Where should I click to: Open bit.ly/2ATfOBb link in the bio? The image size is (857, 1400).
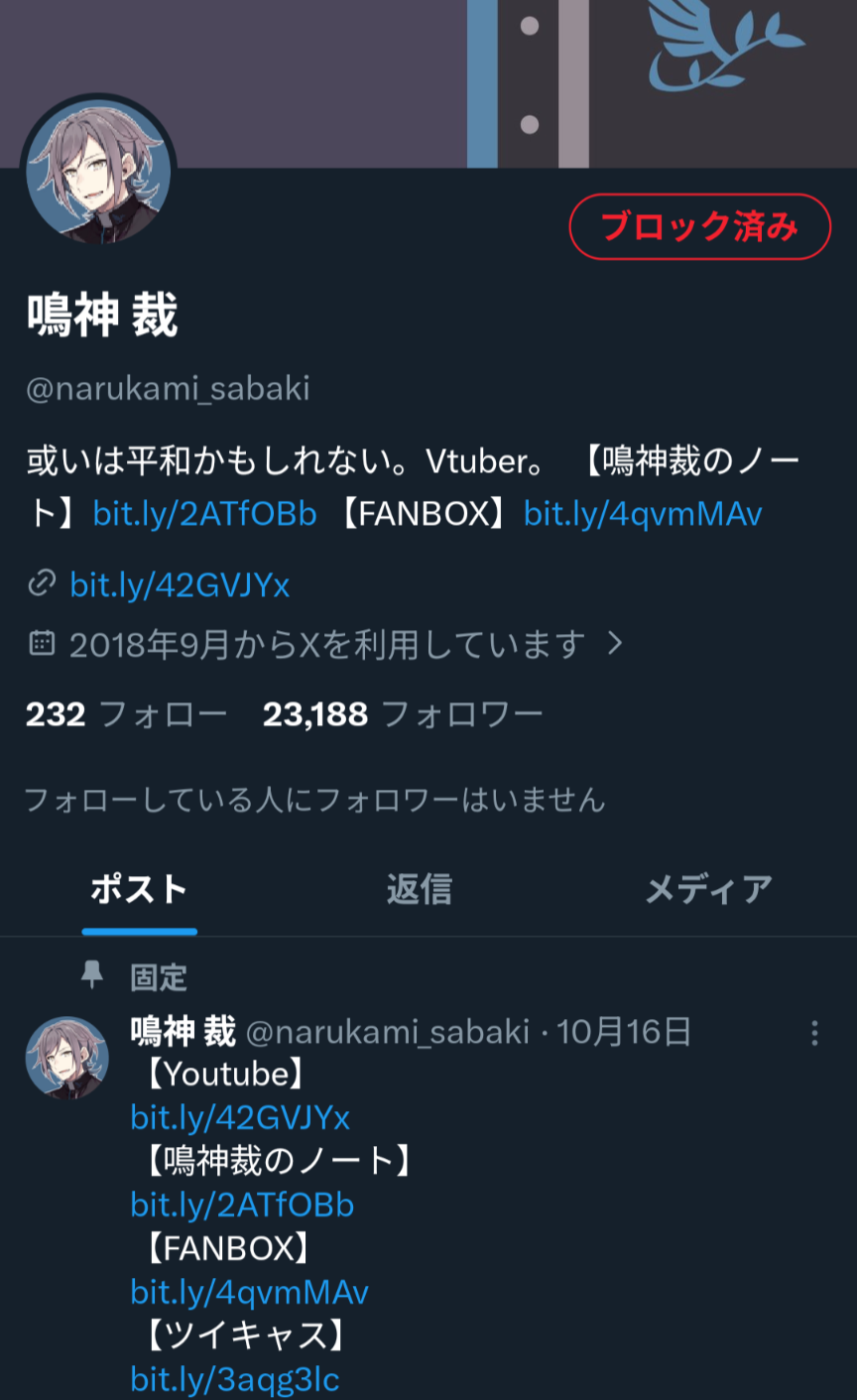pyautogui.click(x=204, y=513)
